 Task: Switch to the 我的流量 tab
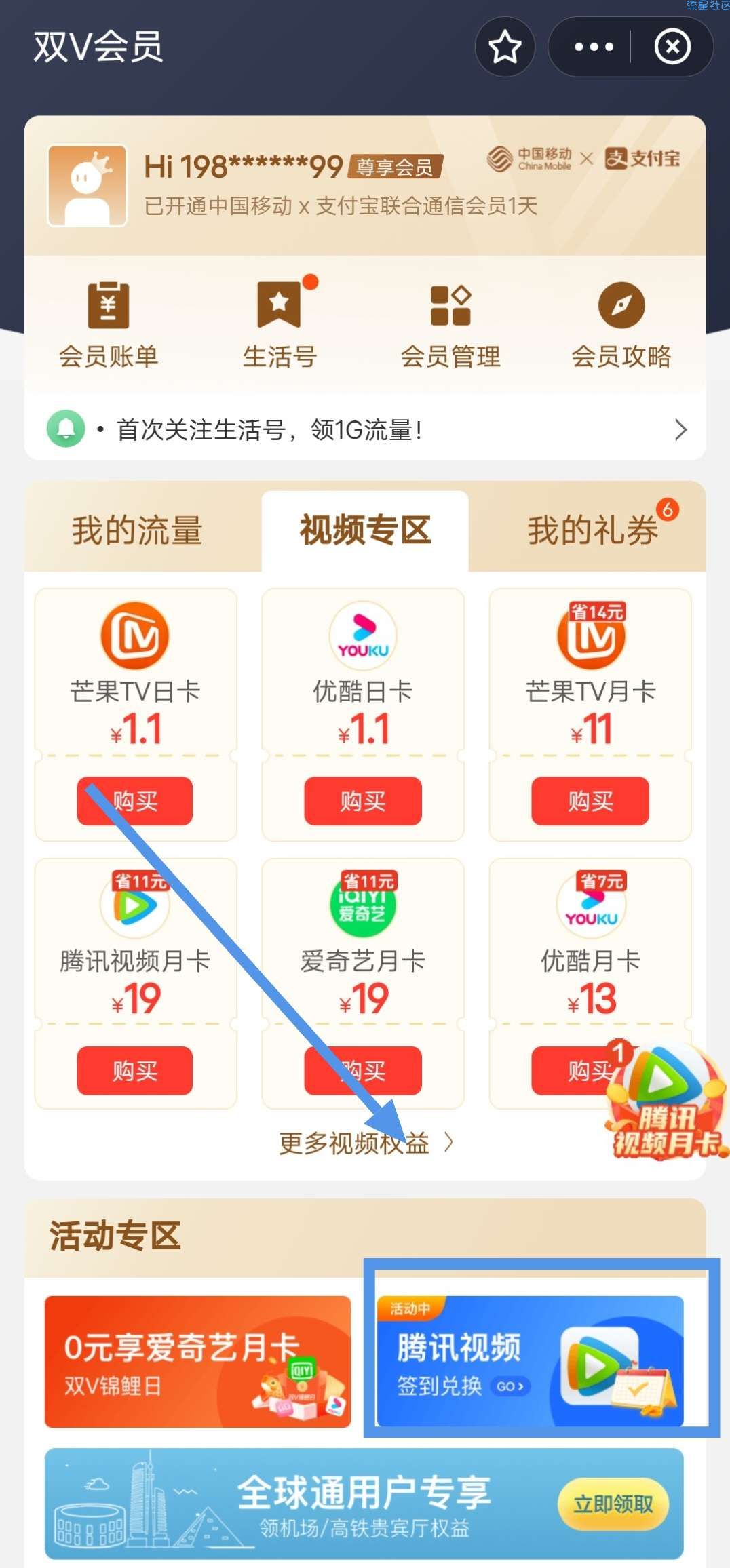click(x=138, y=530)
